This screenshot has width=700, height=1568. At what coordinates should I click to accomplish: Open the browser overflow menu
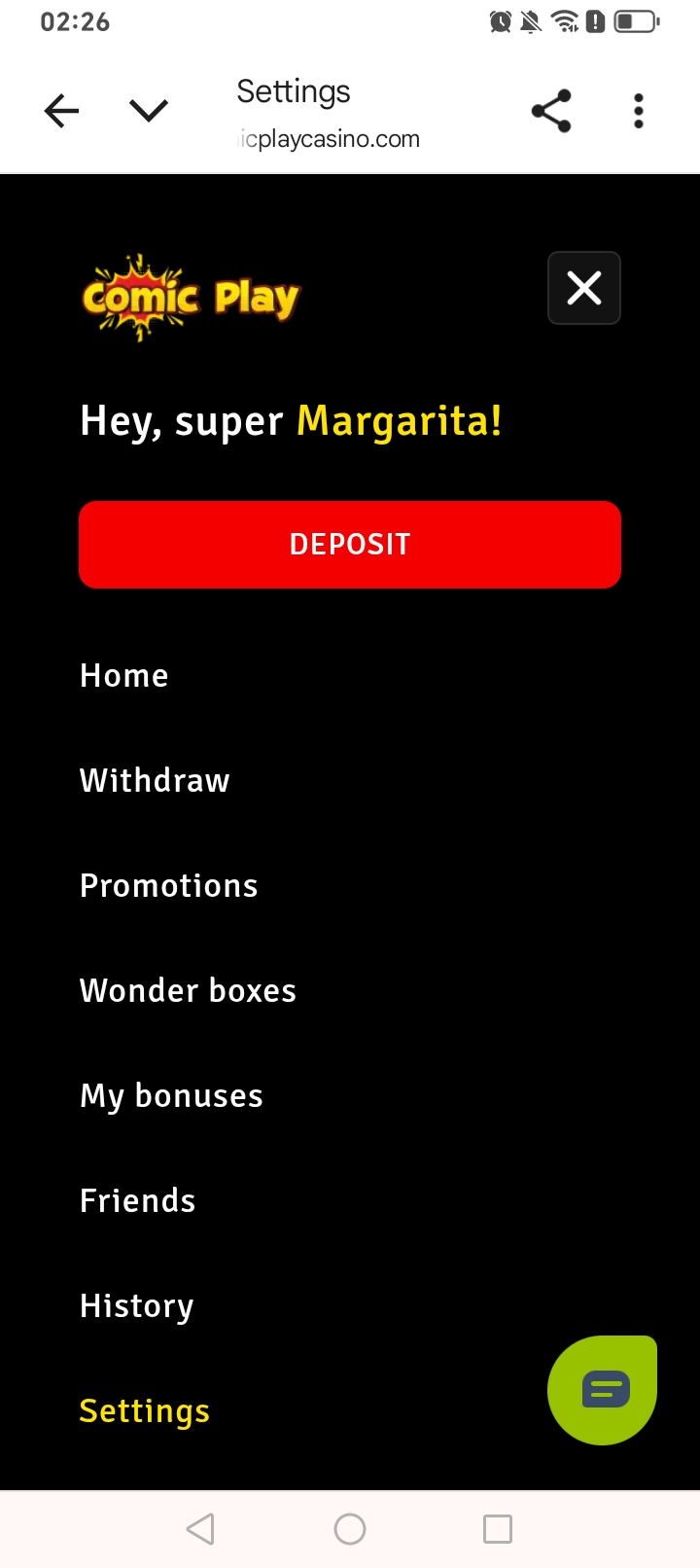click(639, 111)
